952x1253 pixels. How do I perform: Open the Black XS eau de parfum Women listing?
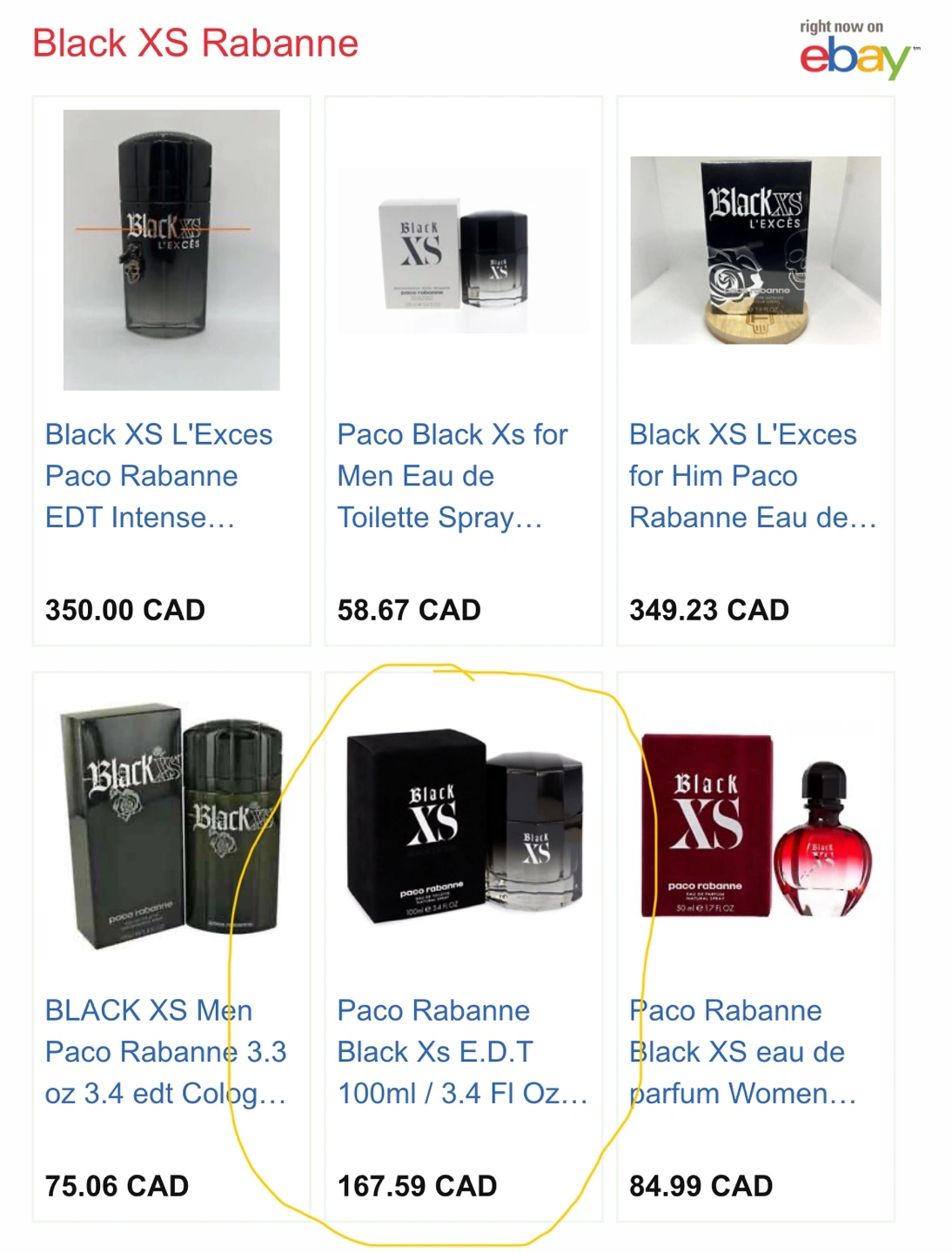[744, 1051]
